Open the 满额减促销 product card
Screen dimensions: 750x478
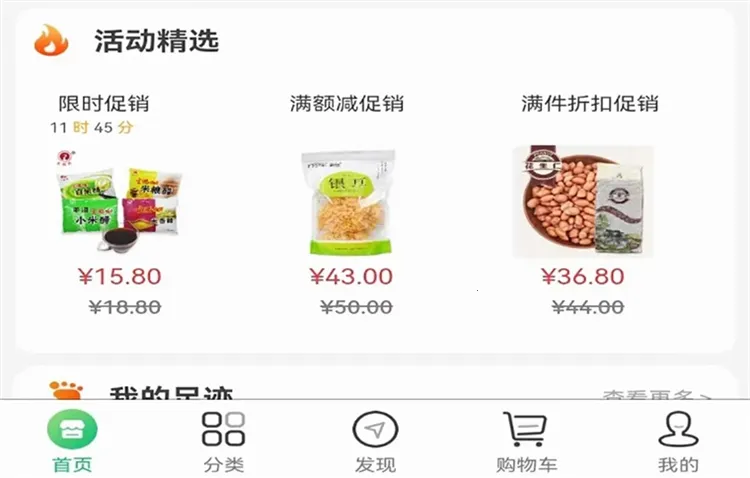(x=350, y=203)
